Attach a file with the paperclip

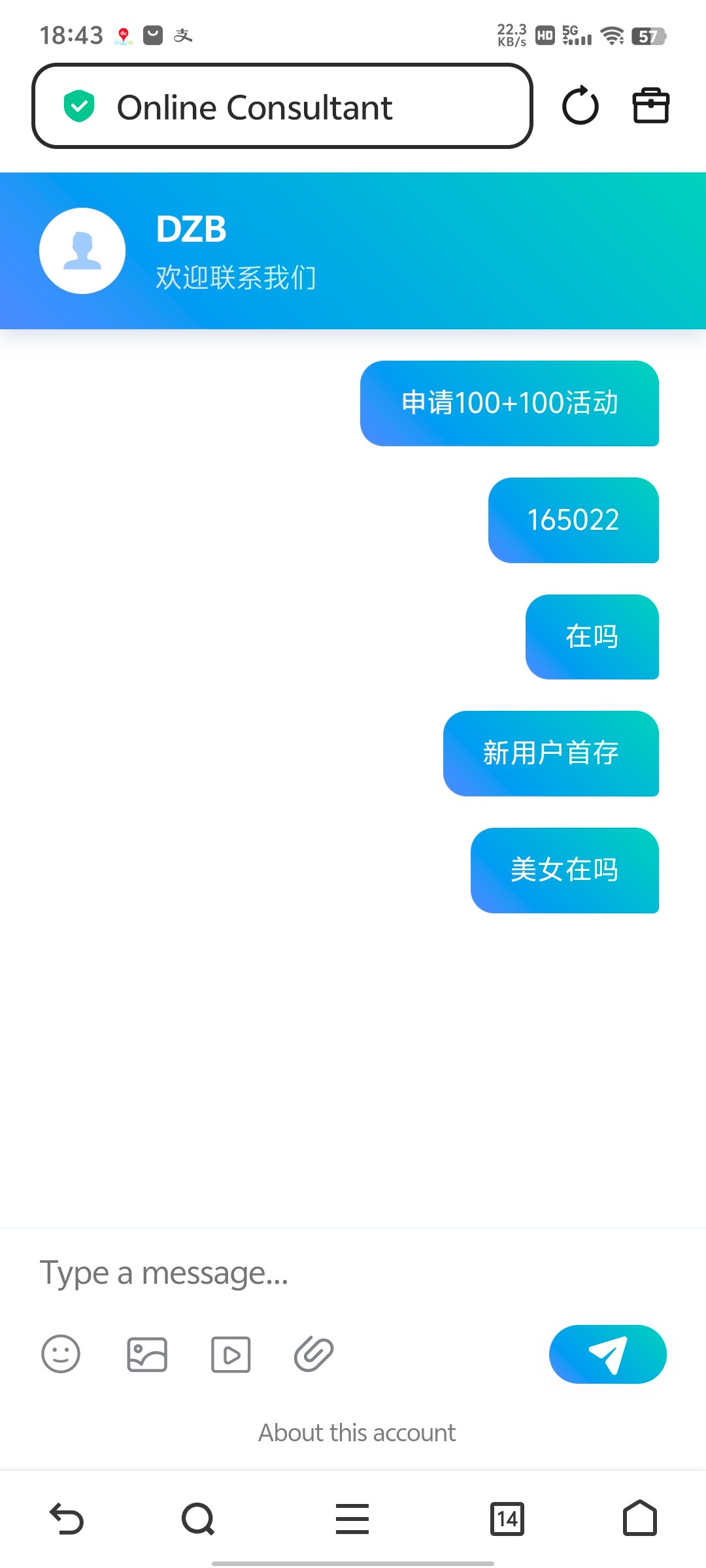pyautogui.click(x=314, y=1354)
